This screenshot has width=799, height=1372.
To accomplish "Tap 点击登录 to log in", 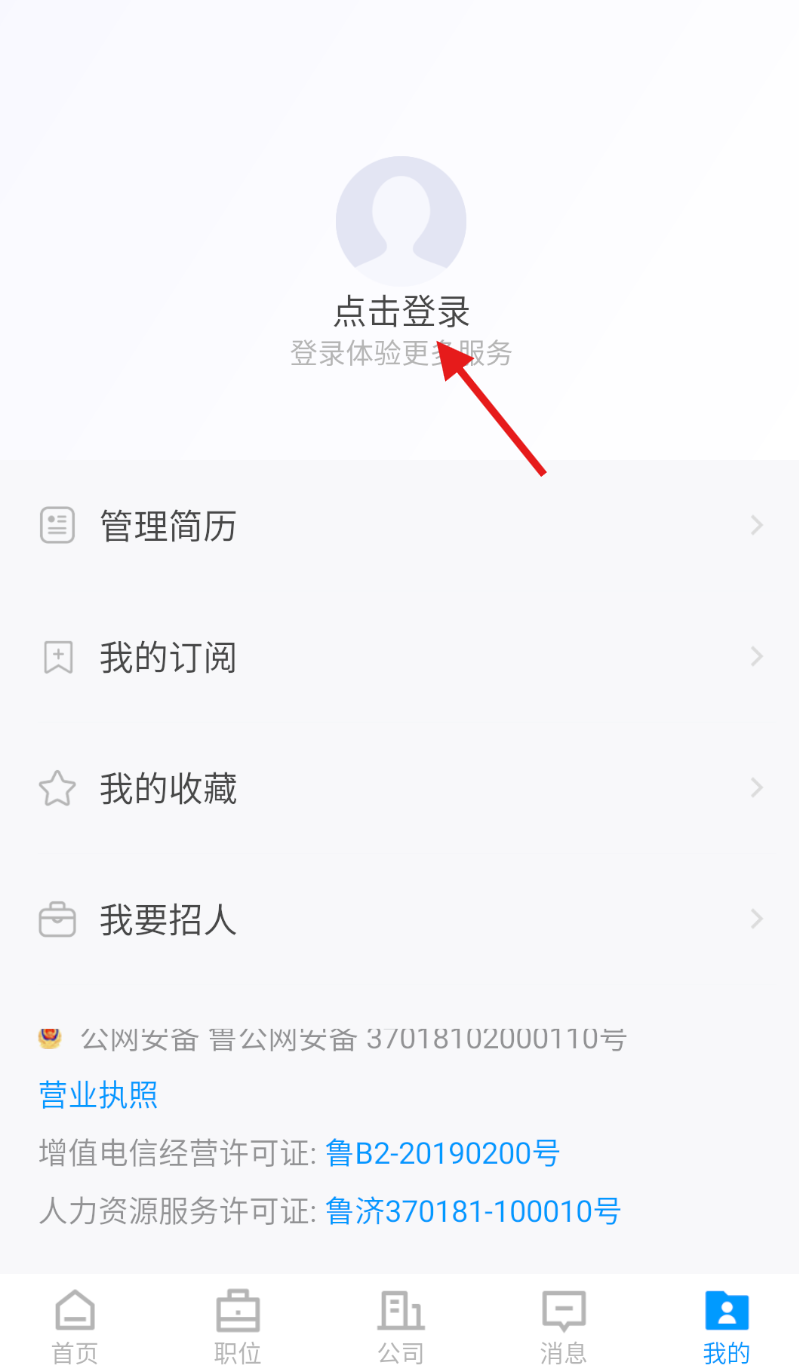I will coord(401,311).
